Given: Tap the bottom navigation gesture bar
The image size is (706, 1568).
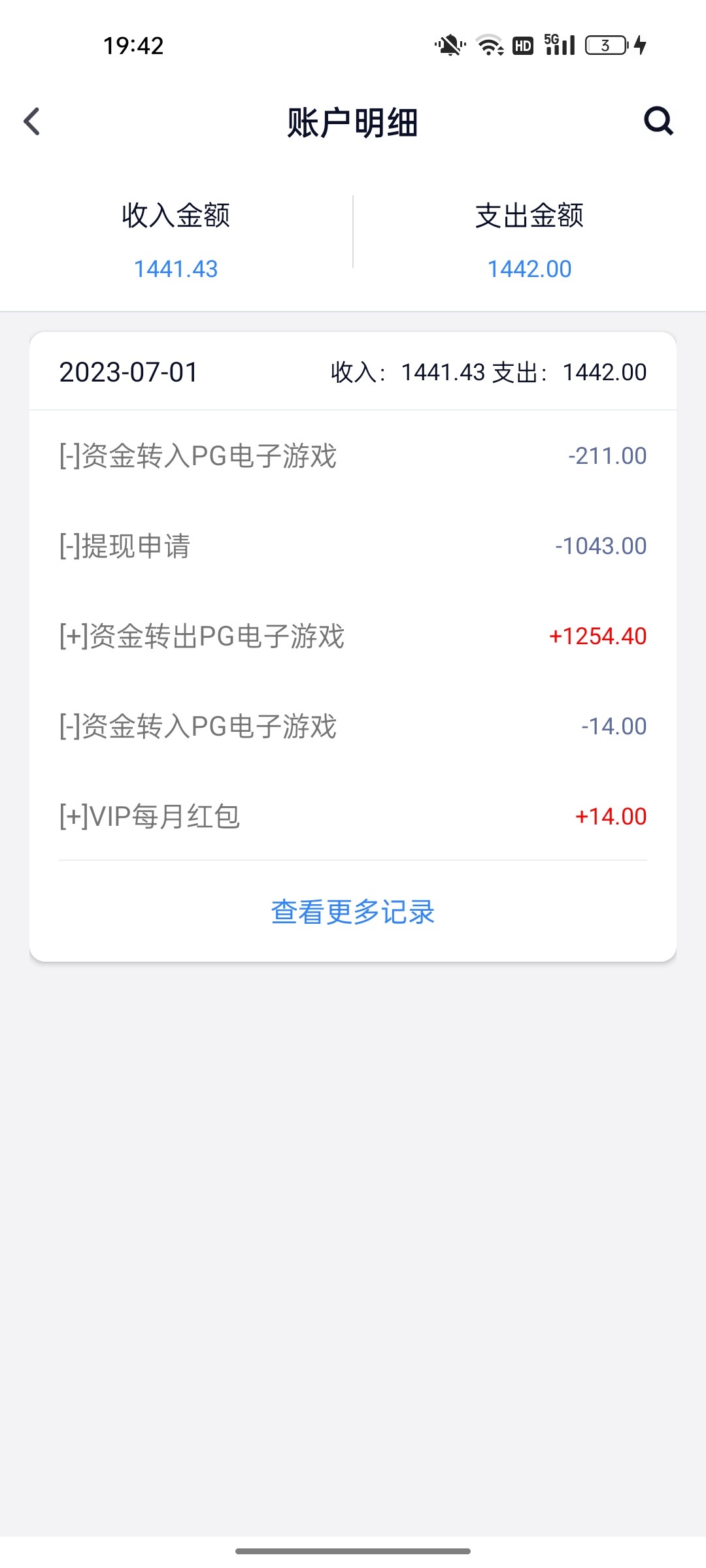Looking at the screenshot, I should [352, 1549].
